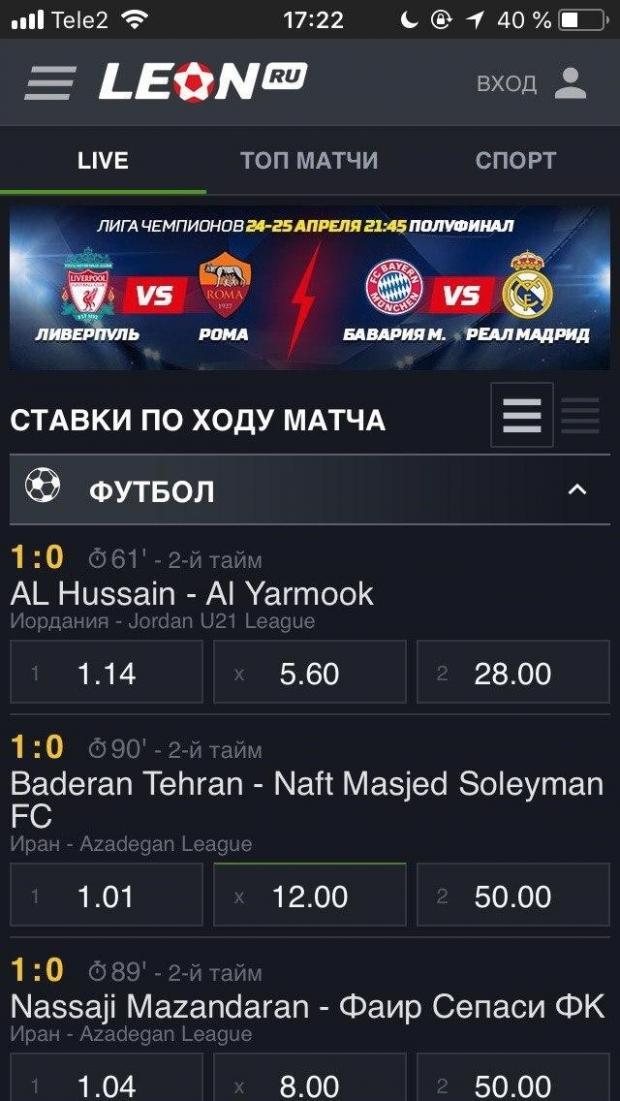
Task: Select Al Yarmook win at 28.00
Action: click(512, 673)
